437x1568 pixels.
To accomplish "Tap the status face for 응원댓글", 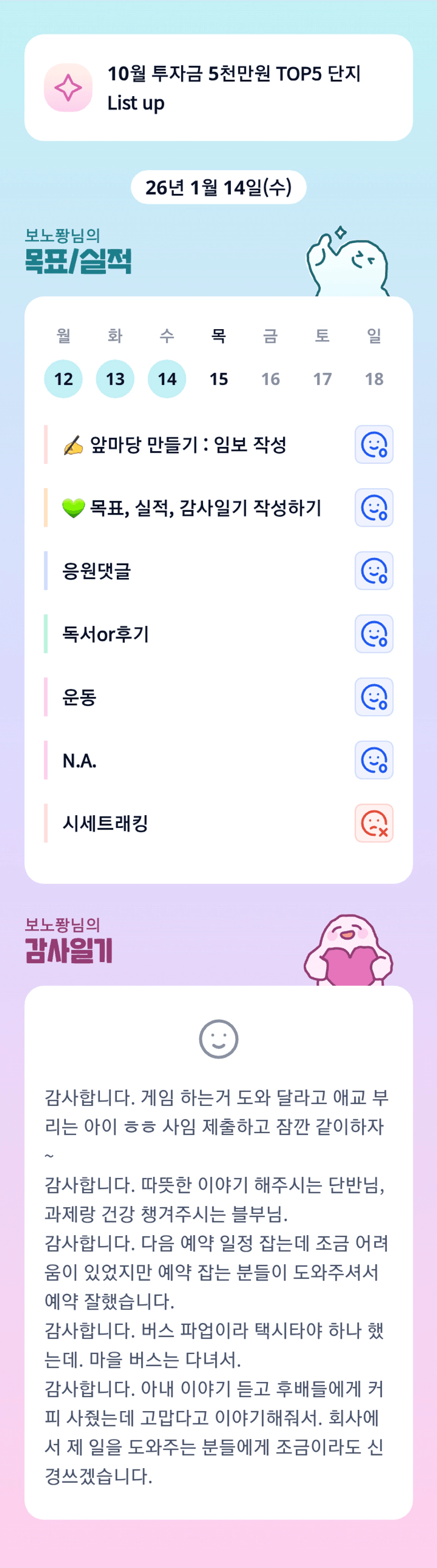I will pos(374,571).
